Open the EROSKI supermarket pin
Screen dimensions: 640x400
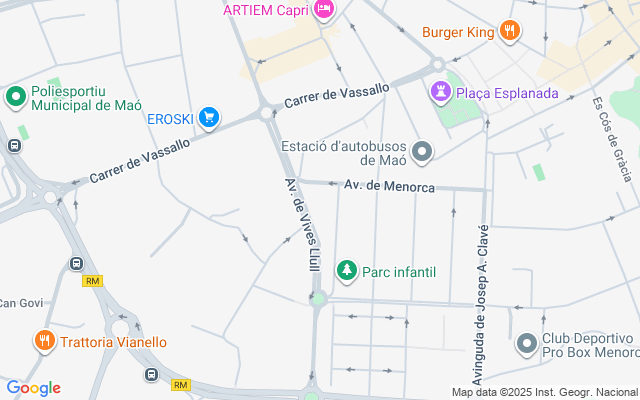pos(208,118)
